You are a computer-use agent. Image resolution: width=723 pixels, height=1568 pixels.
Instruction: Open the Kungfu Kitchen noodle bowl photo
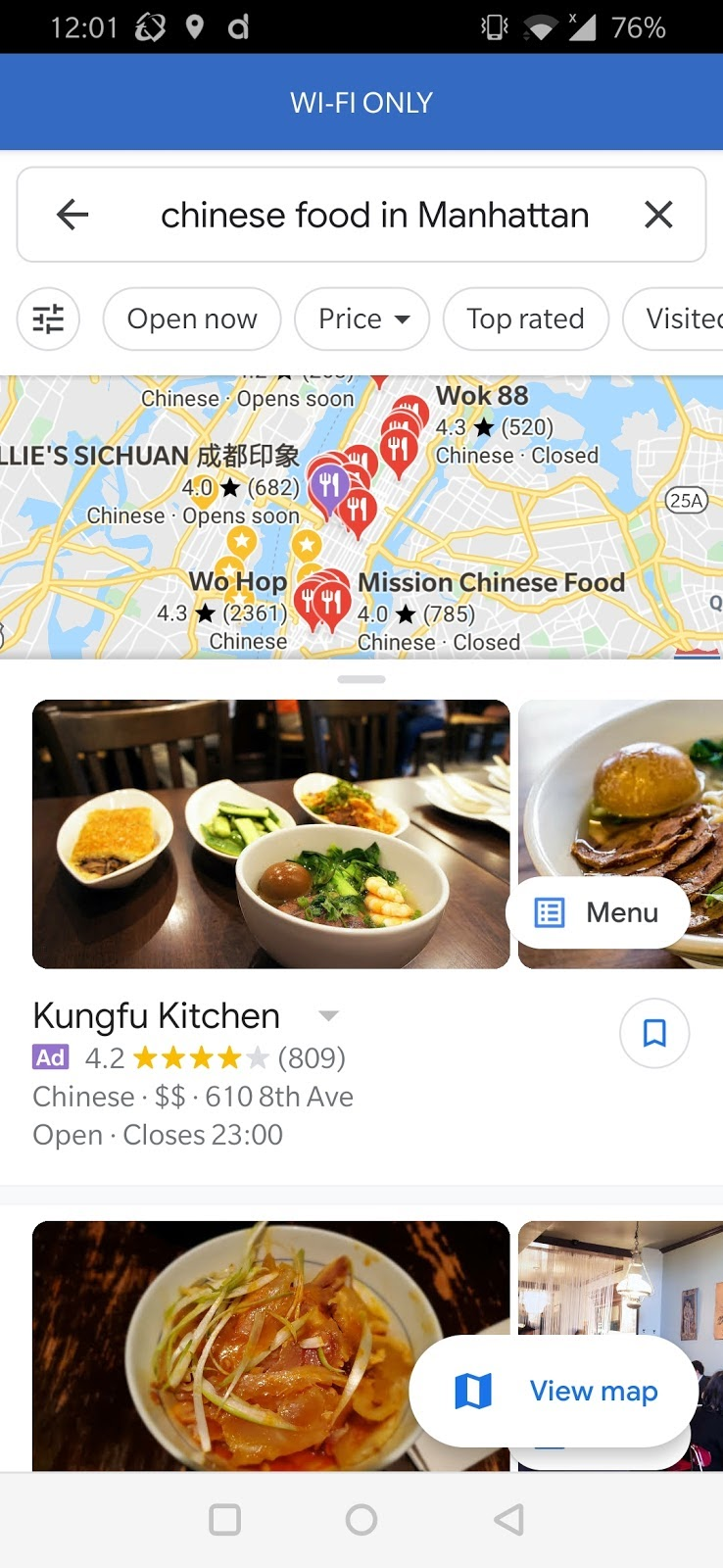point(270,834)
